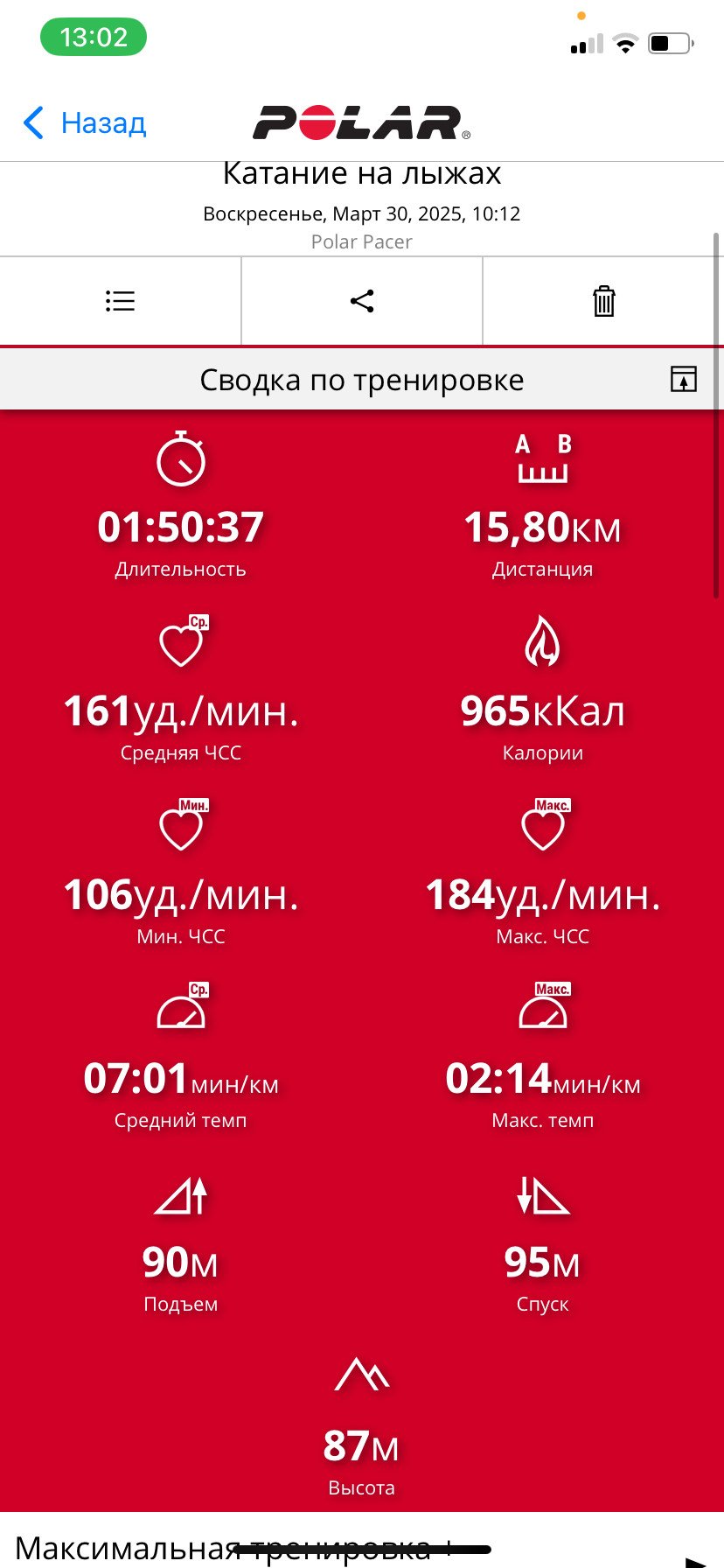
Task: Delete this workout with the trash icon
Action: click(x=604, y=301)
